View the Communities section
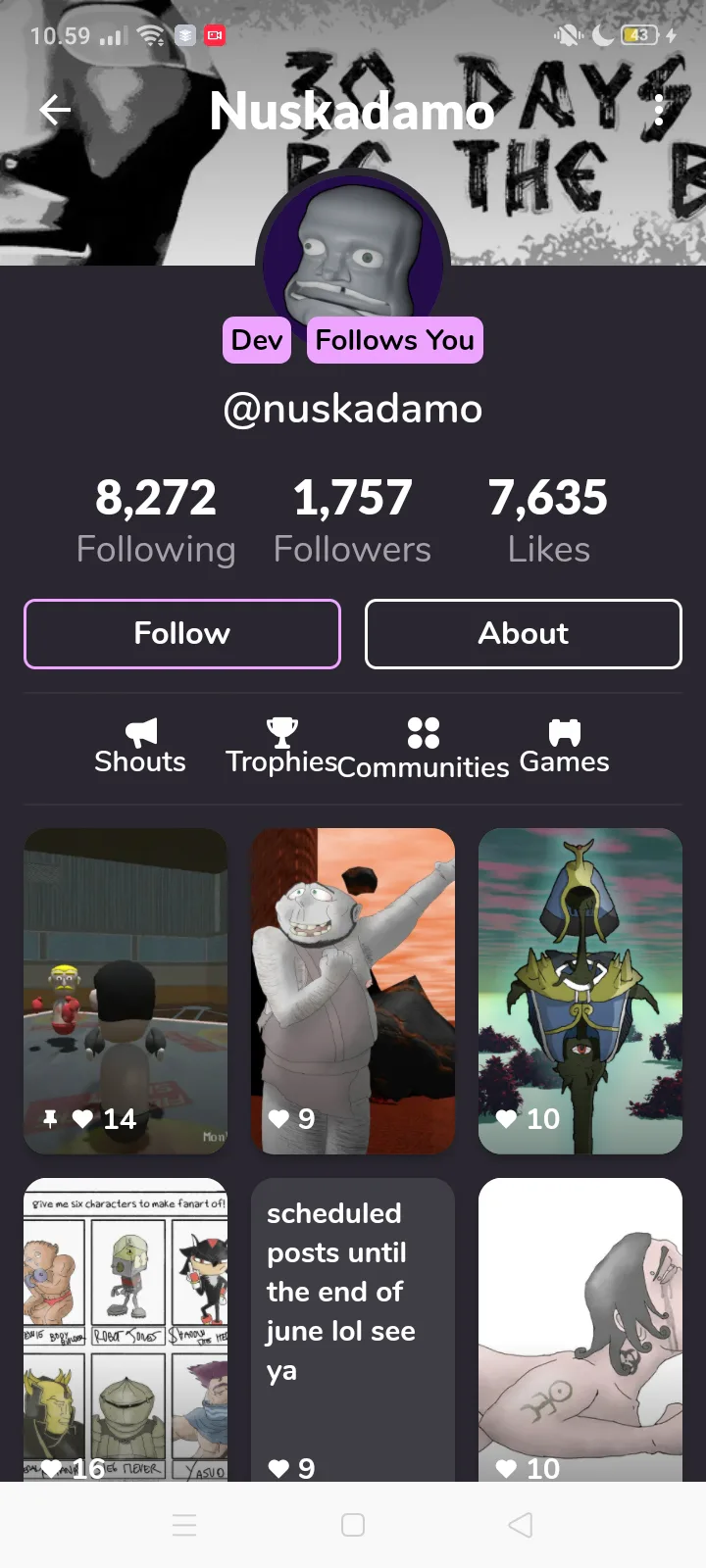Image resolution: width=706 pixels, height=1568 pixels. [x=423, y=749]
